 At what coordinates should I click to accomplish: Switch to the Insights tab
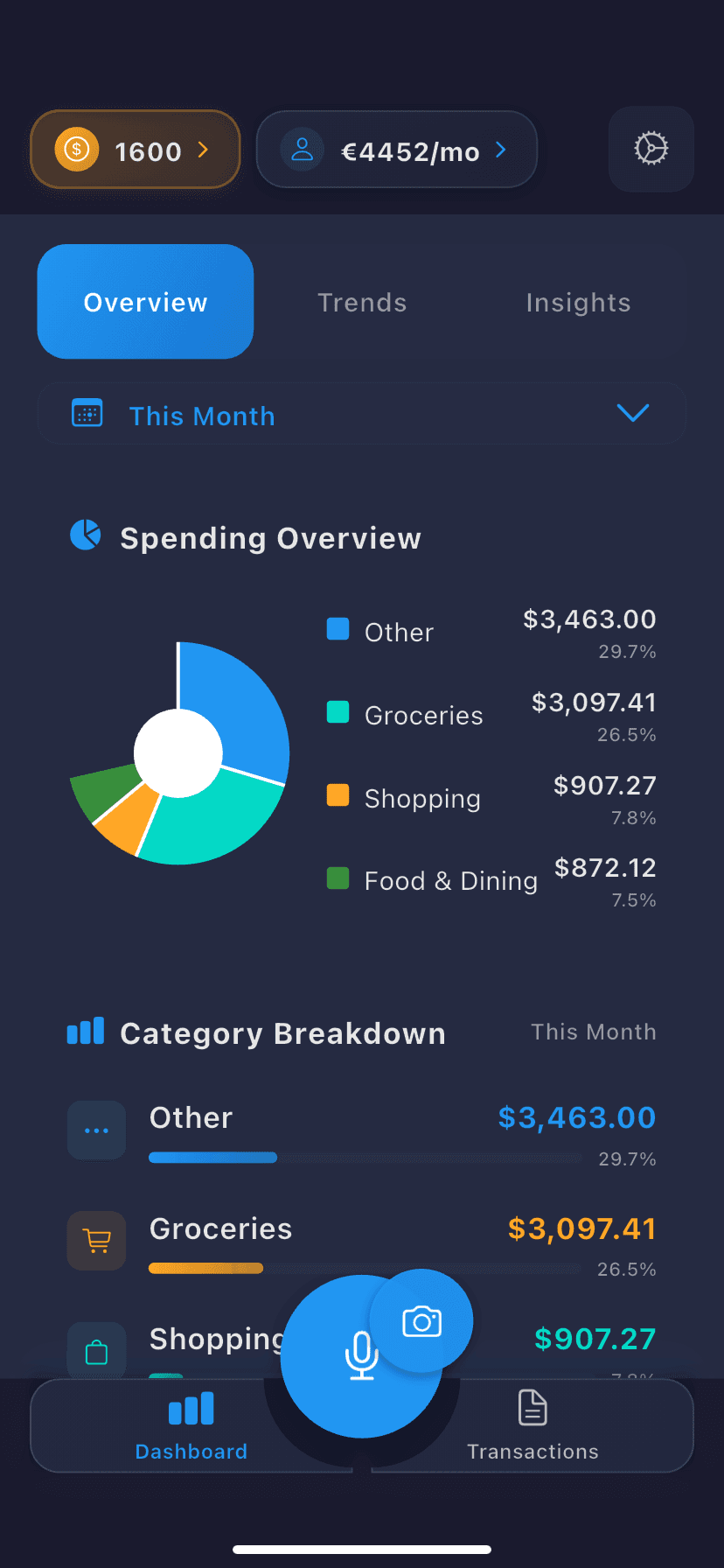coord(578,302)
